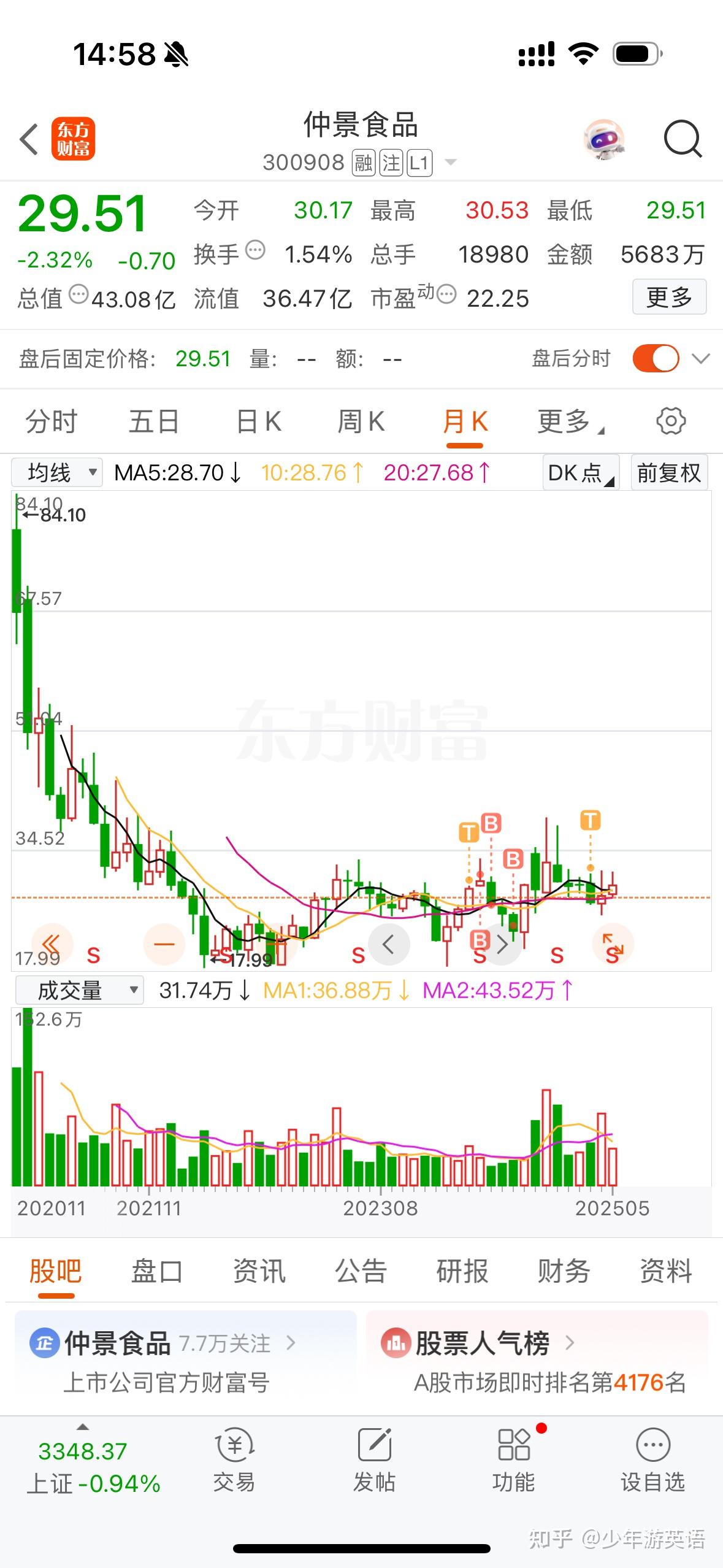Open the search magnifier icon

tap(683, 139)
